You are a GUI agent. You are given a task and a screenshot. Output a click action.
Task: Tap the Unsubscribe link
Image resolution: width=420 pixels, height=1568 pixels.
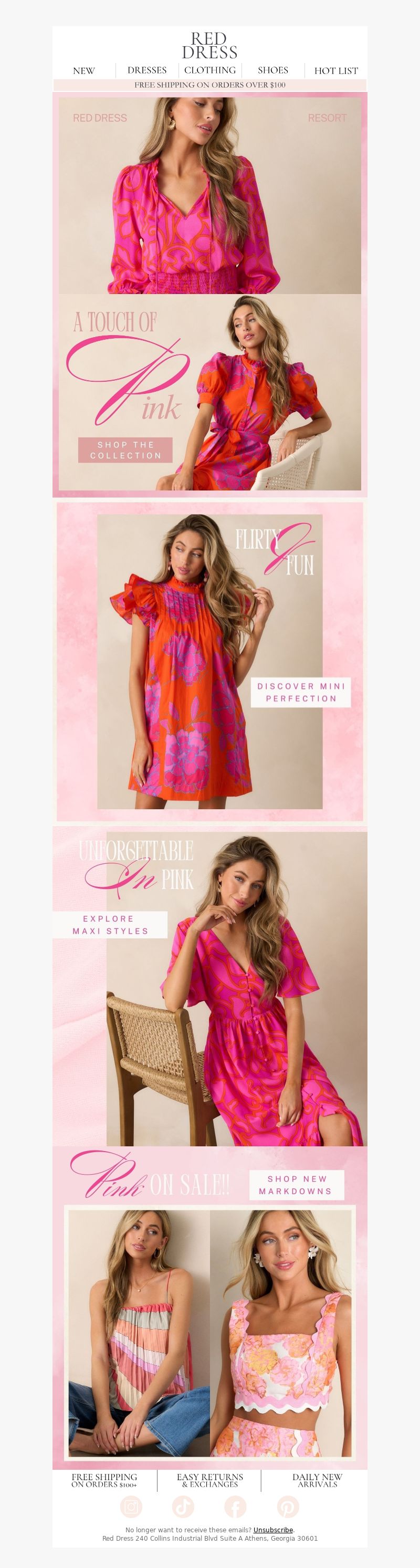point(274,1530)
